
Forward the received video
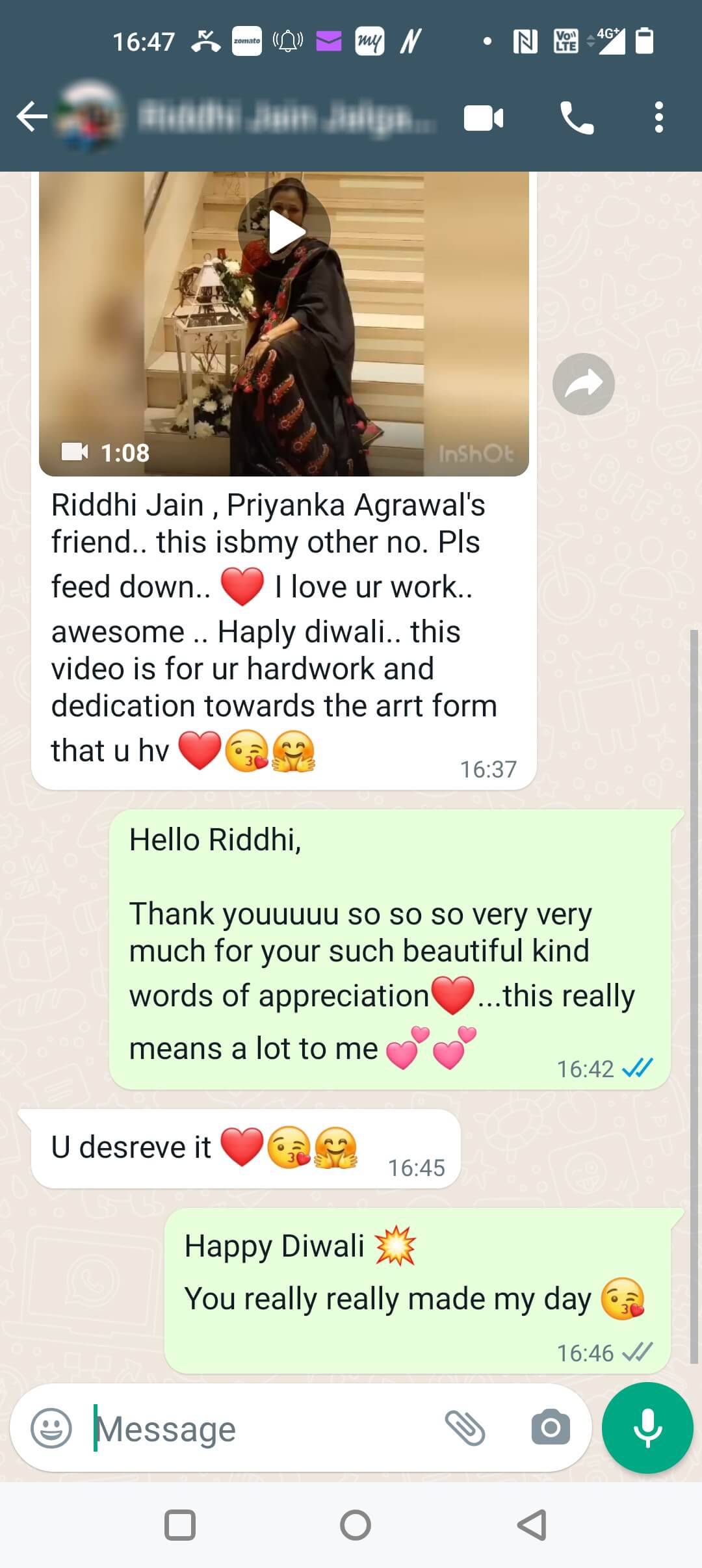pyautogui.click(x=583, y=384)
